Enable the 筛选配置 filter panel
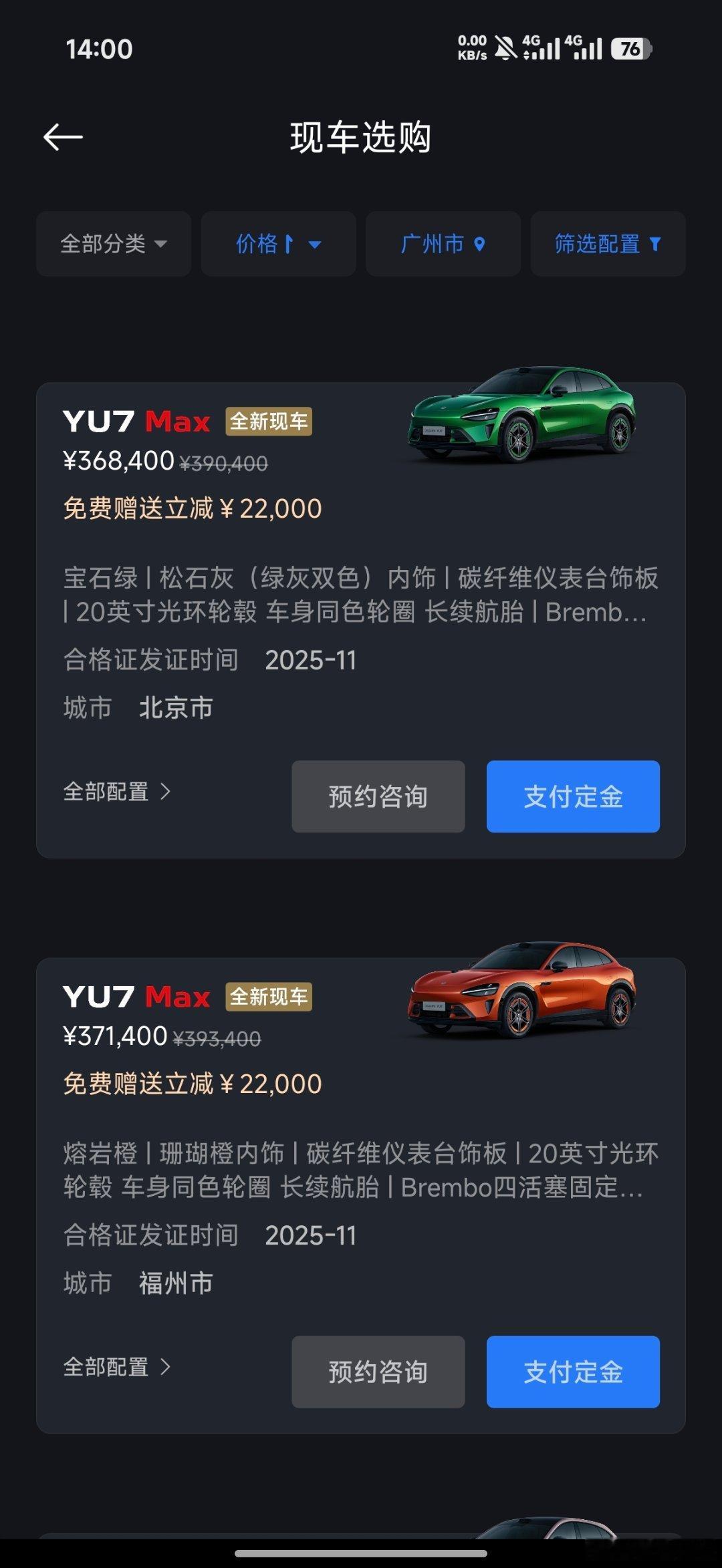 [x=606, y=245]
